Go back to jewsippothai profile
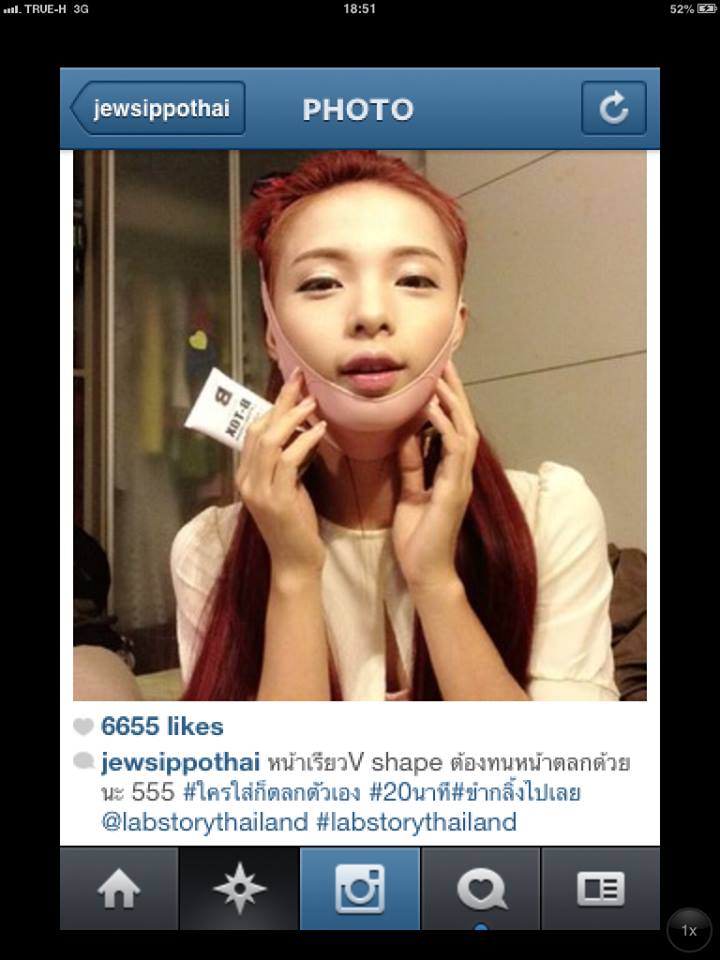Screen dimensions: 720x960 pos(158,109)
